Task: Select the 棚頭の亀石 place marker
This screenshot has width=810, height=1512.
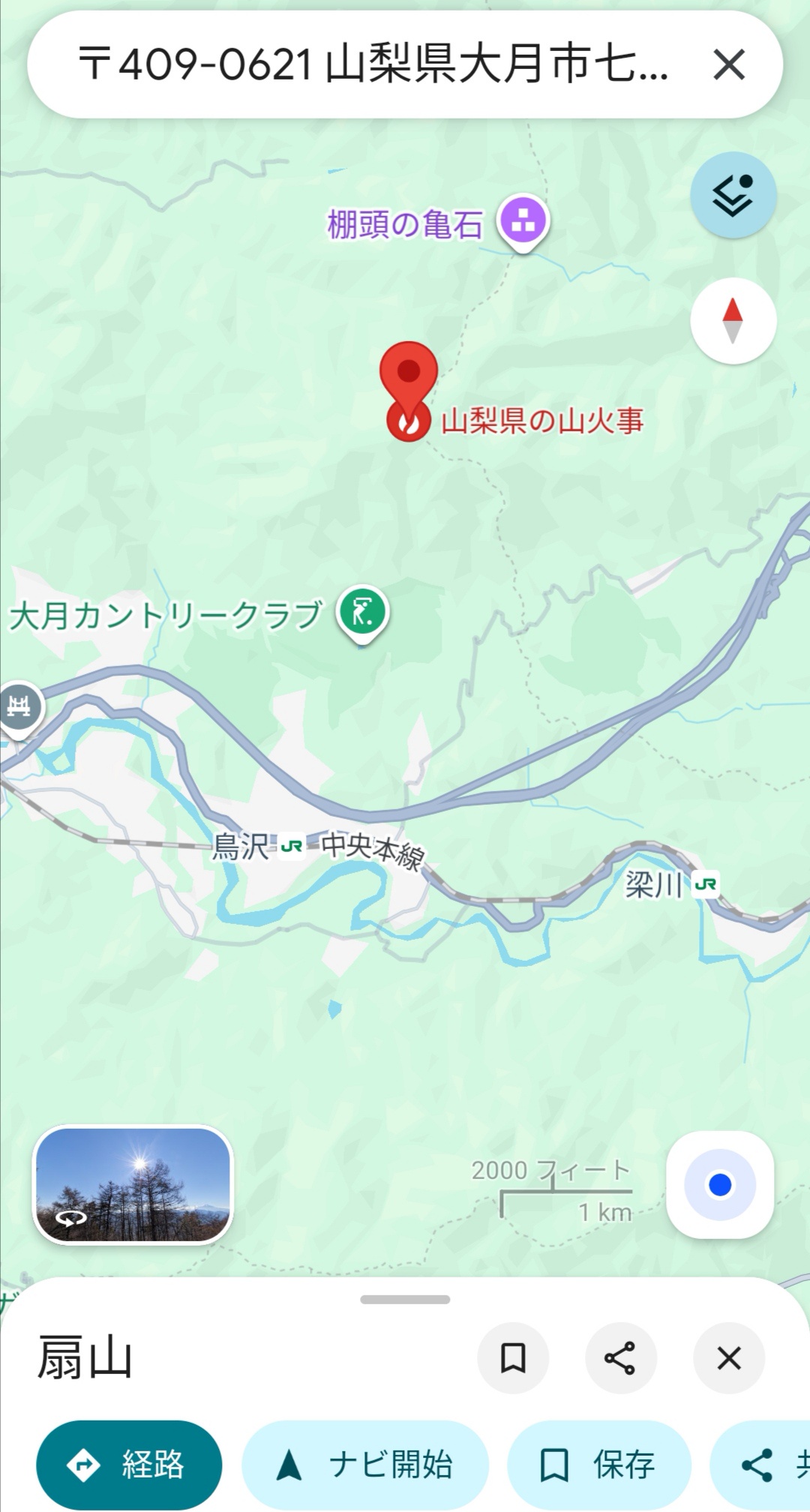Action: point(523,222)
